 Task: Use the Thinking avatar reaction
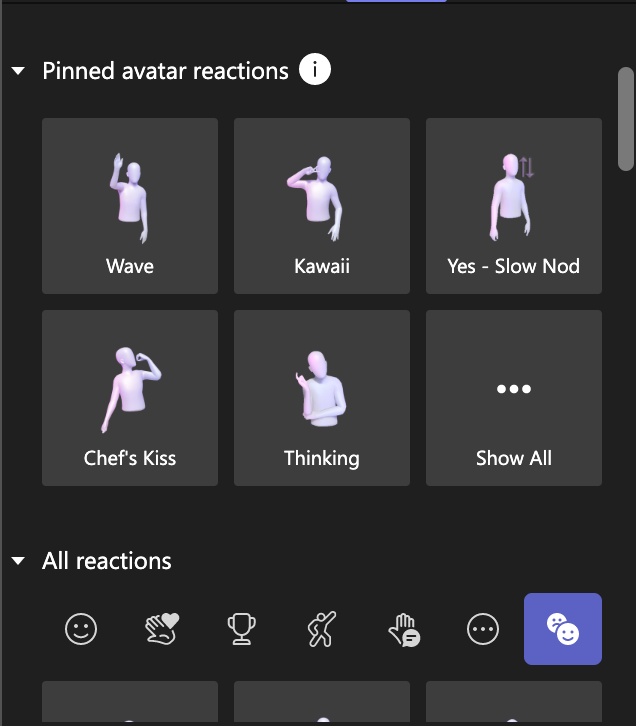pyautogui.click(x=322, y=398)
